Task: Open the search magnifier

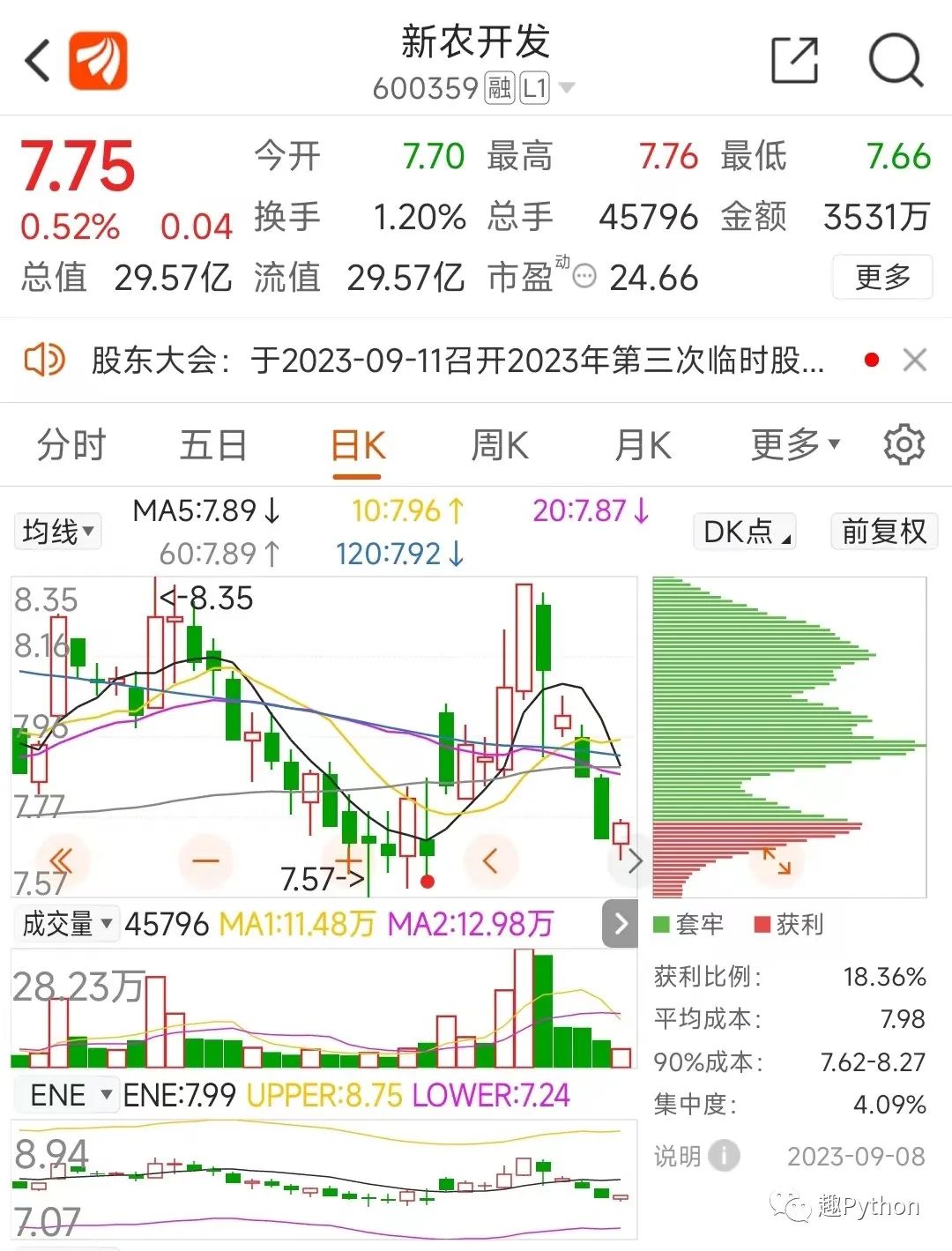Action: [x=896, y=60]
